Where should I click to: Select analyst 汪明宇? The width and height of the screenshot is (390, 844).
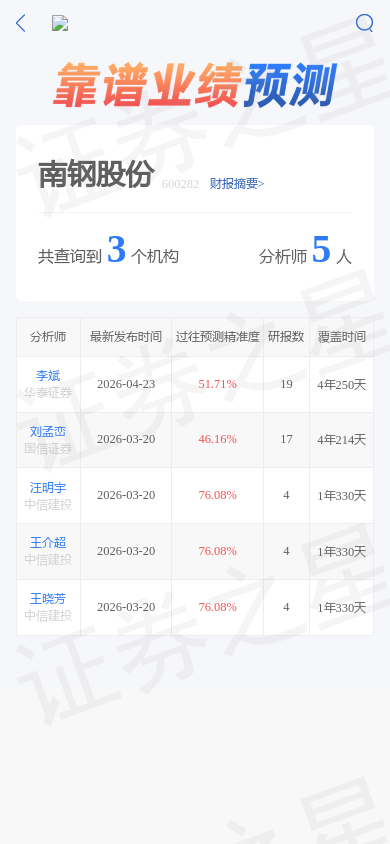point(48,488)
